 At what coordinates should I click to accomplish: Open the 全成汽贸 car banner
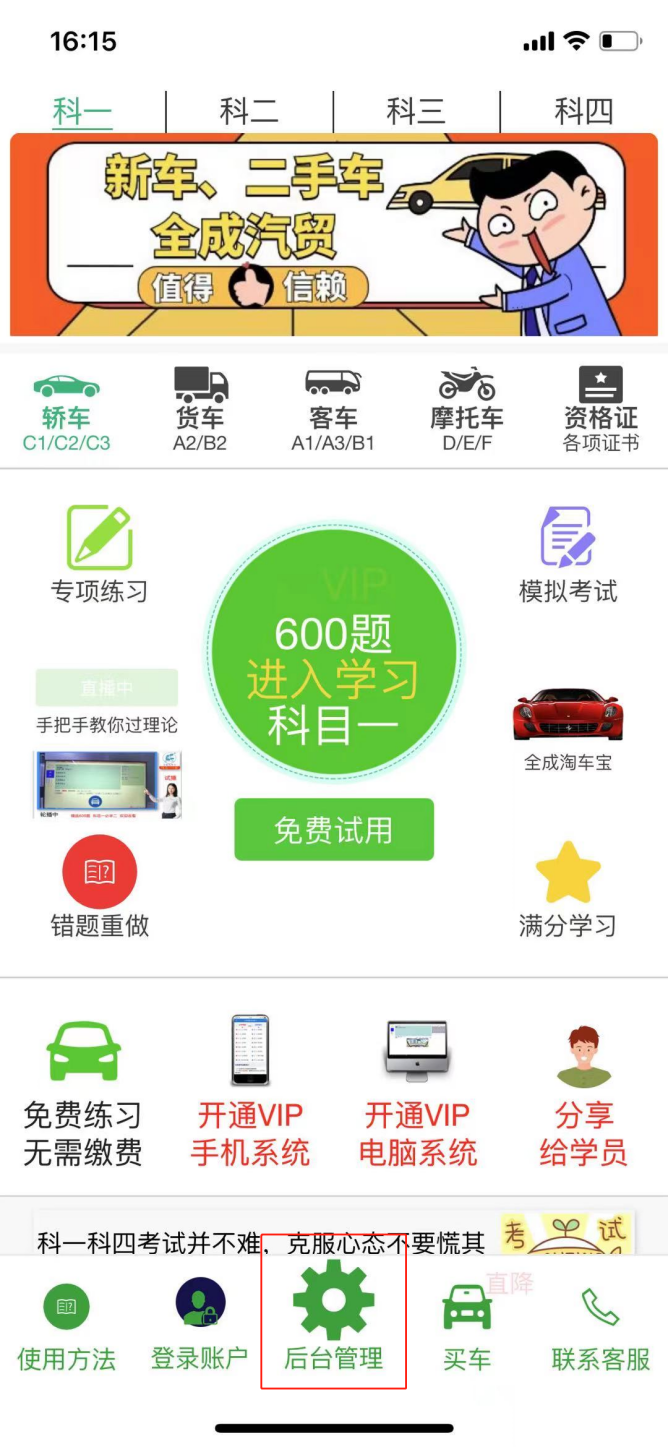[334, 234]
